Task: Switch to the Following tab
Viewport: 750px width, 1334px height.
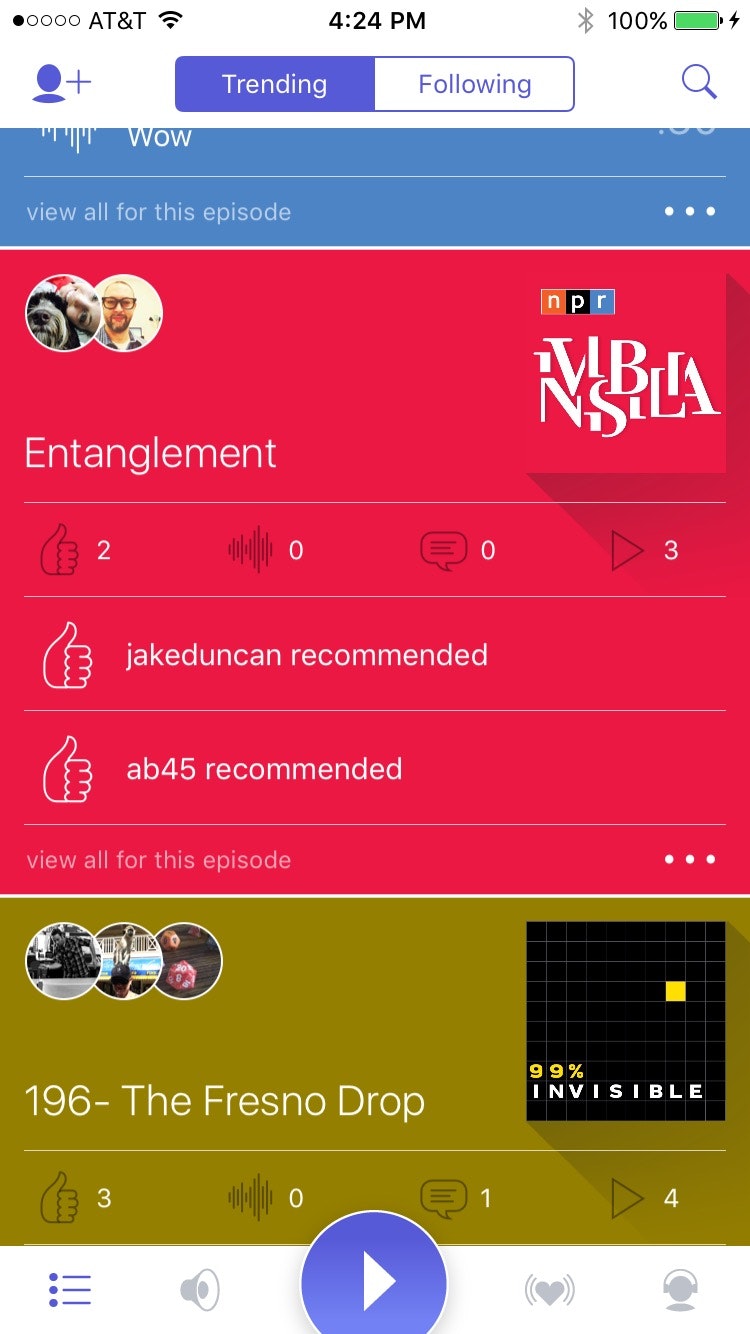Action: pyautogui.click(x=474, y=84)
